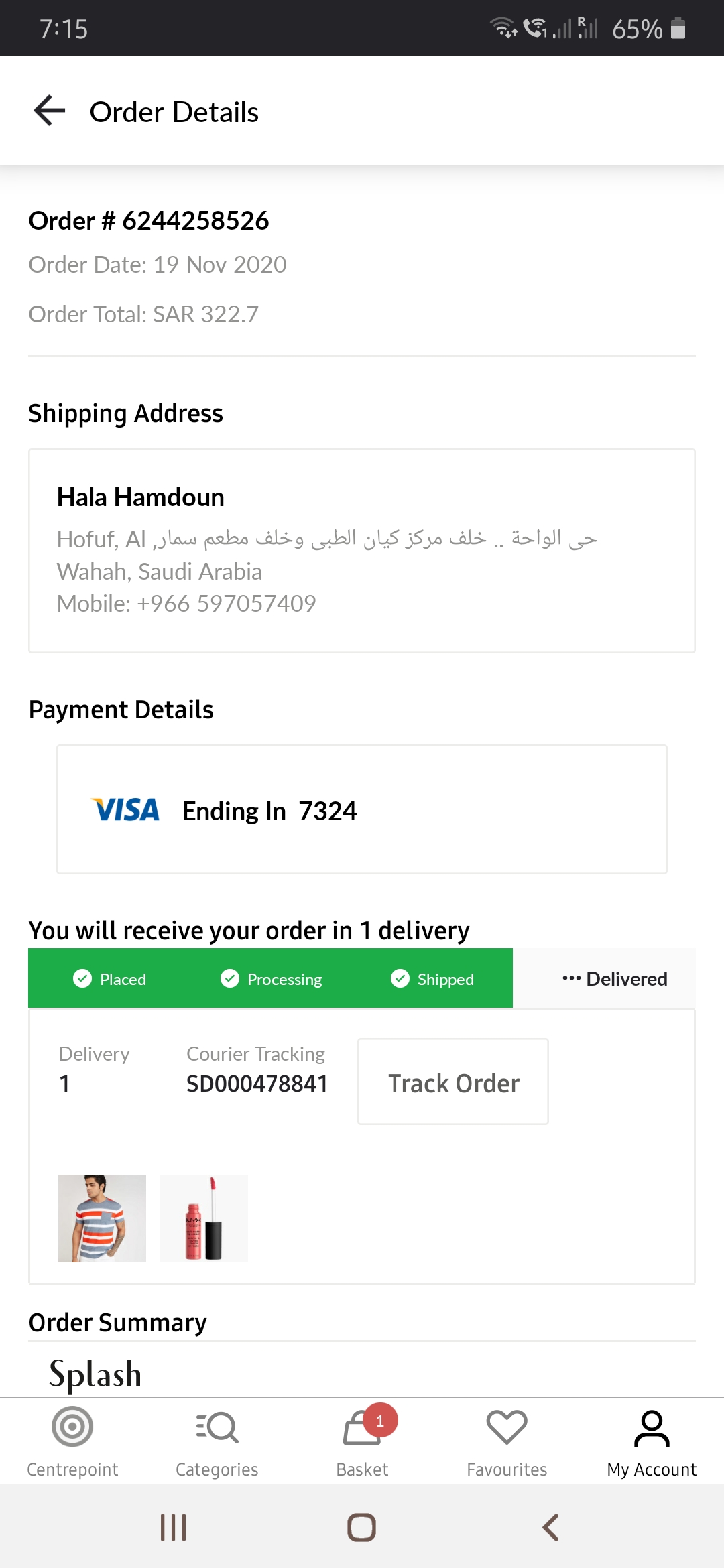
Task: Go back from Order Details
Action: click(x=50, y=111)
